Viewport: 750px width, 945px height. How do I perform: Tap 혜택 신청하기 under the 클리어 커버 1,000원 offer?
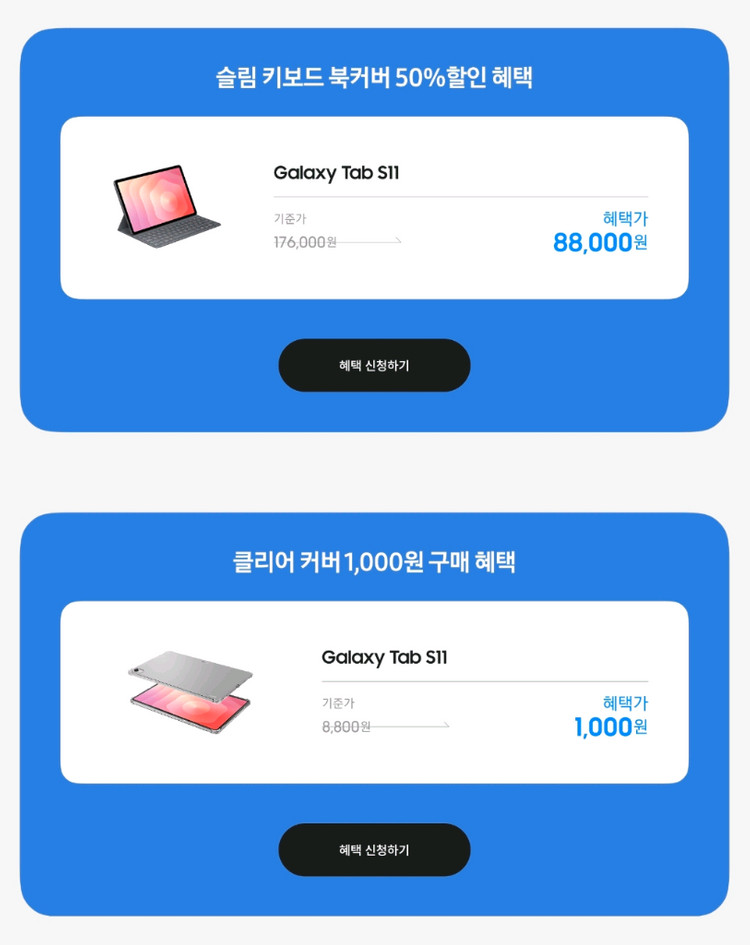coord(374,850)
